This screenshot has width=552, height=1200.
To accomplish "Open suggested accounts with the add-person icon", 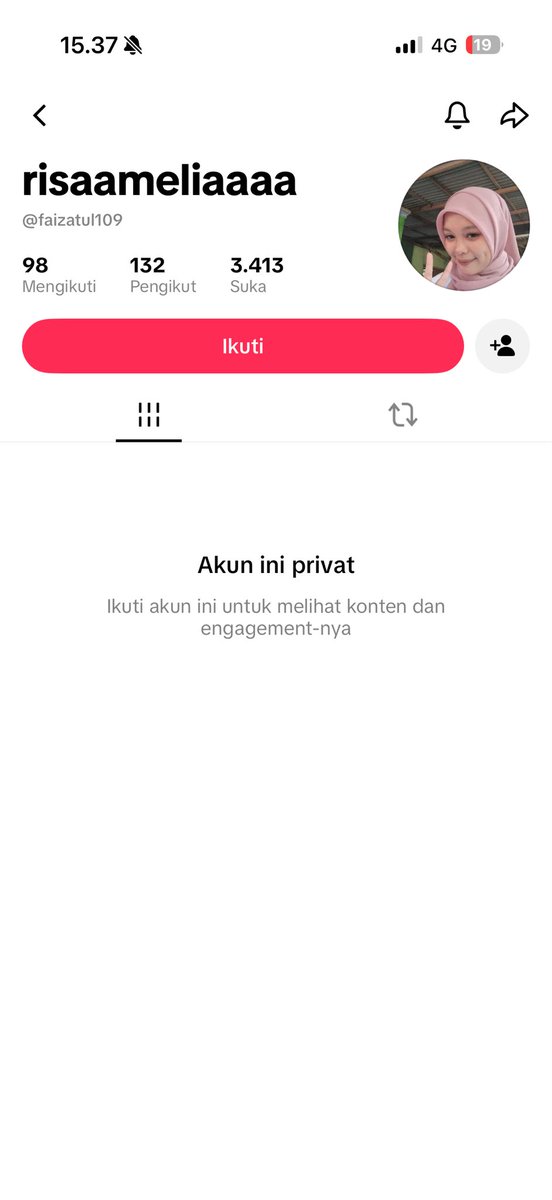I will [x=502, y=346].
